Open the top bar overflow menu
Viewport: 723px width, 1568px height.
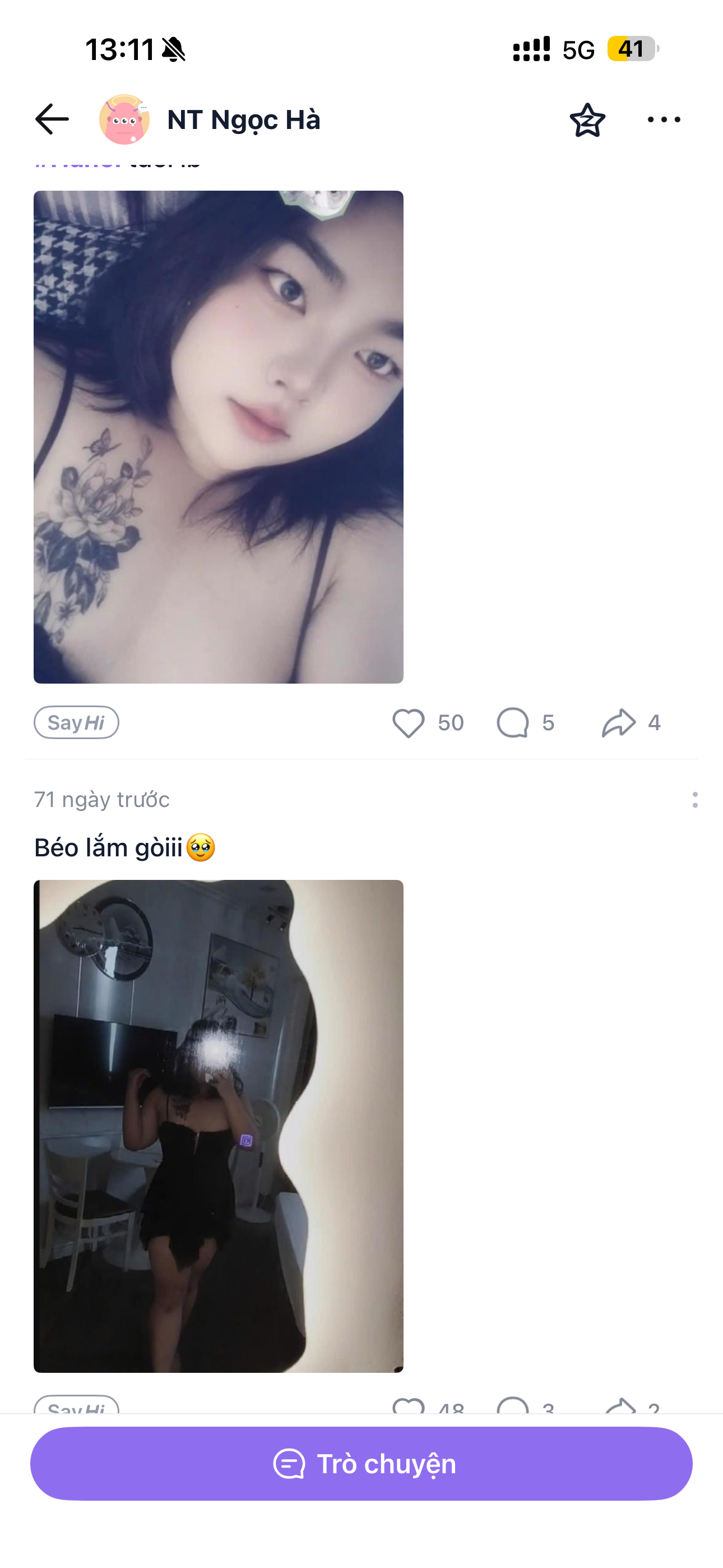(664, 120)
